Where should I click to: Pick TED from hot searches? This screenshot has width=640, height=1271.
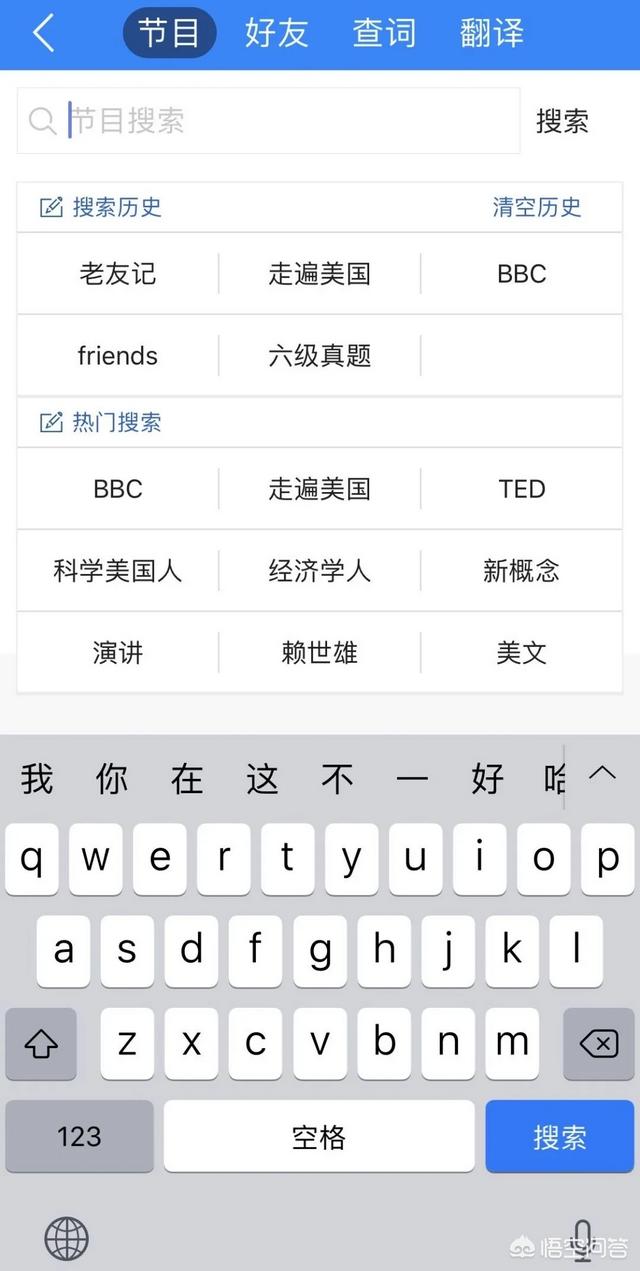[522, 489]
